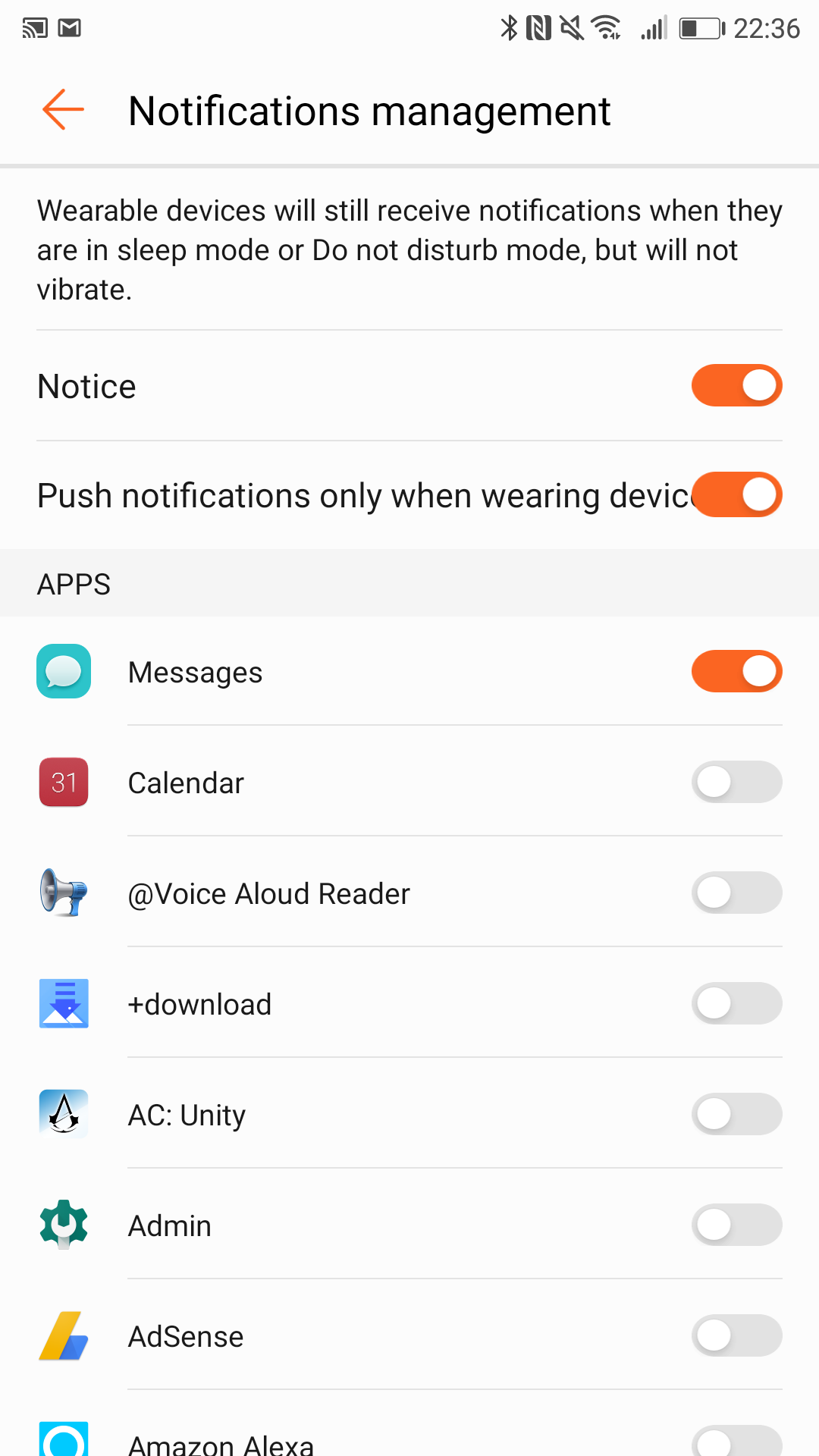Turn on AdSense notifications
This screenshot has width=819, height=1456.
coord(736,1335)
